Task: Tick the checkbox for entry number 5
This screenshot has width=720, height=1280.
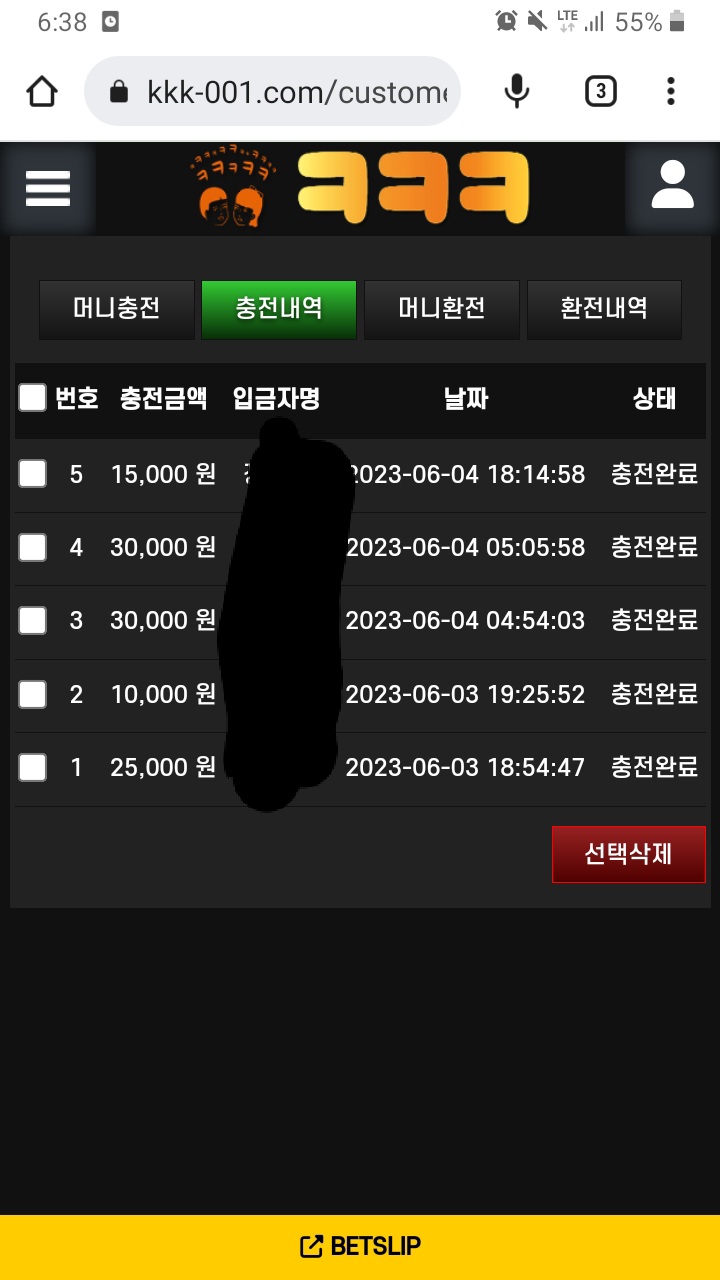Action: point(33,474)
